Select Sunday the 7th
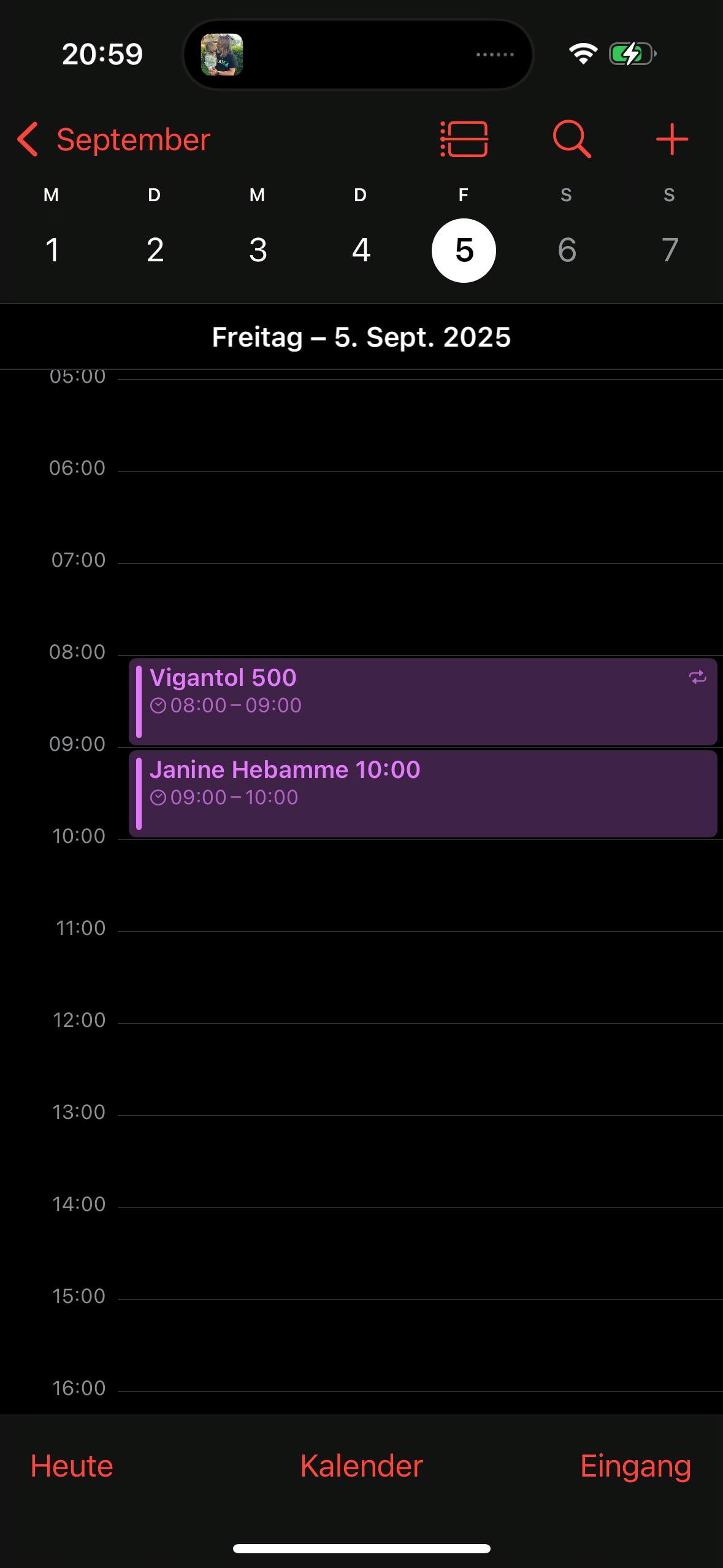 670,250
